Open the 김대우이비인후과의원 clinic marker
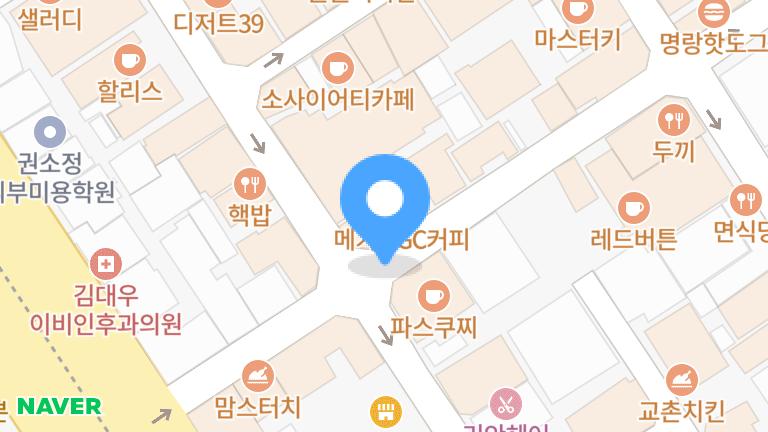 point(105,265)
